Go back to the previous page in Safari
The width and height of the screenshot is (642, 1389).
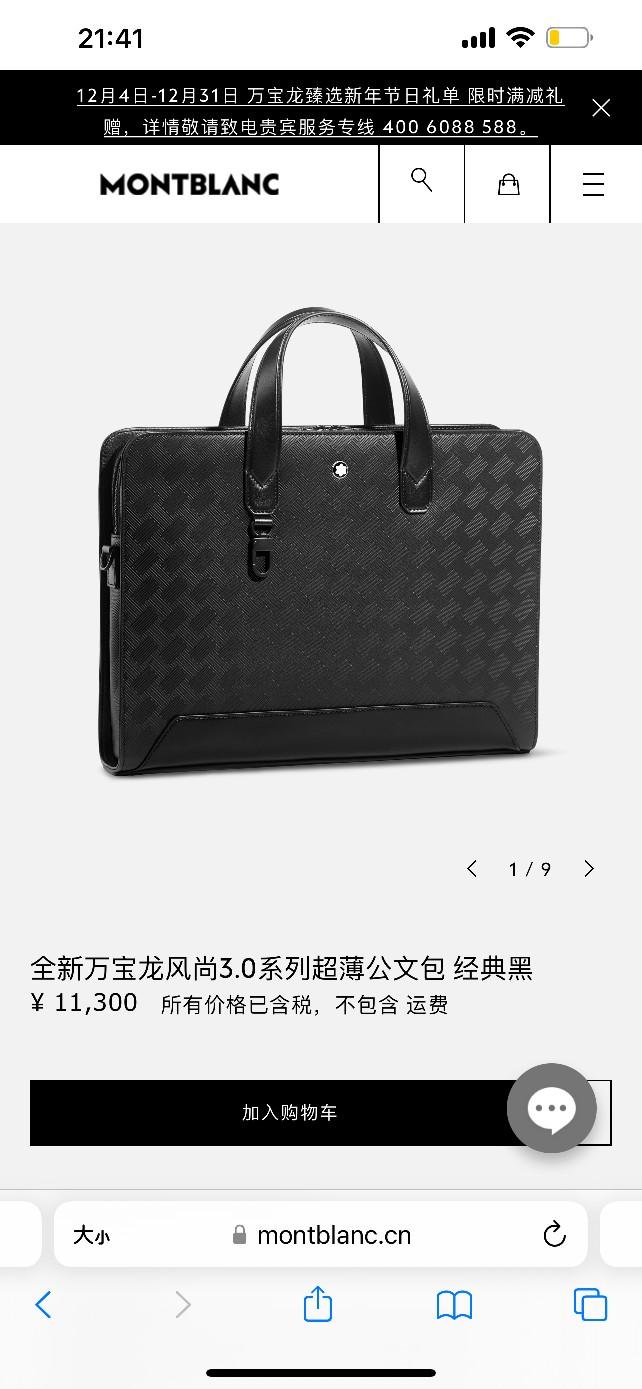pyautogui.click(x=43, y=1304)
